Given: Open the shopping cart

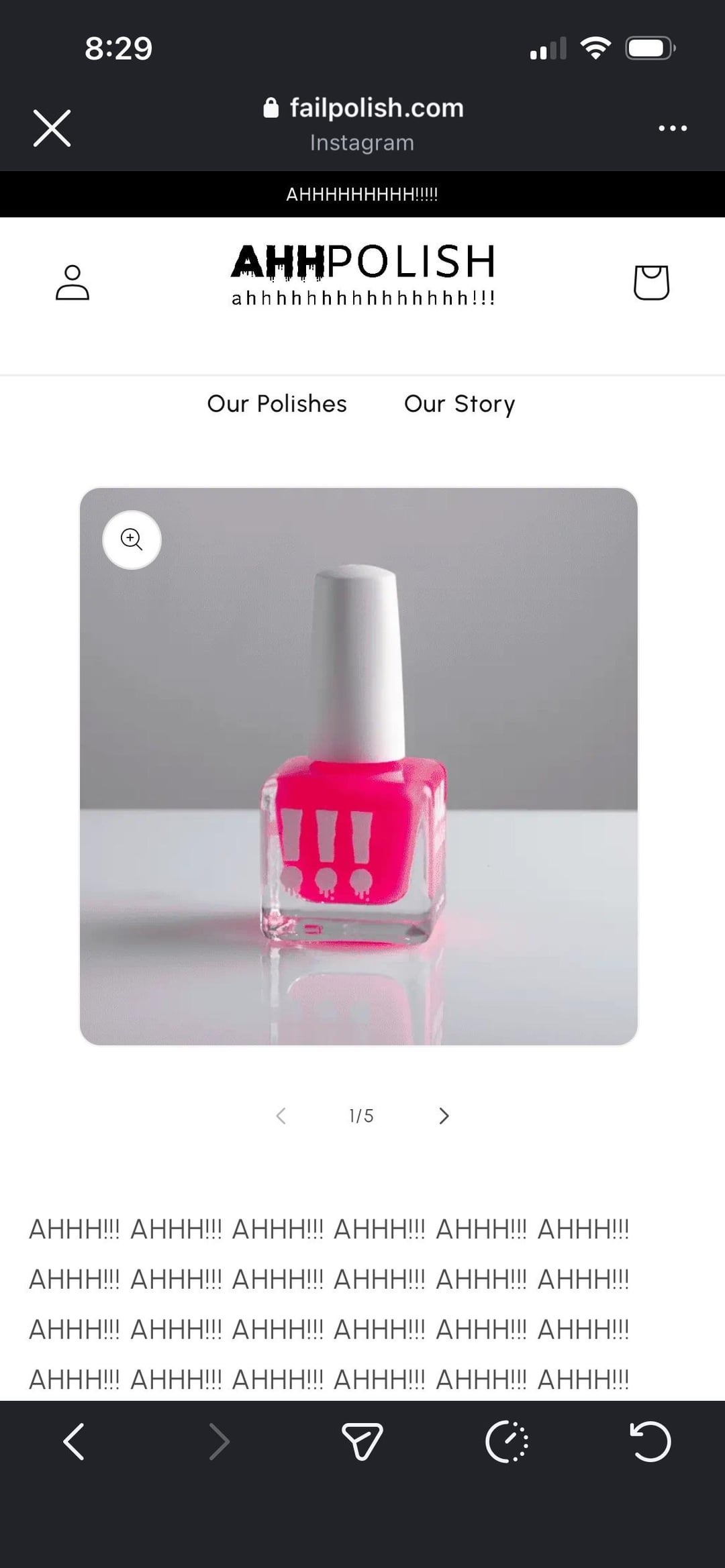Looking at the screenshot, I should tap(651, 282).
